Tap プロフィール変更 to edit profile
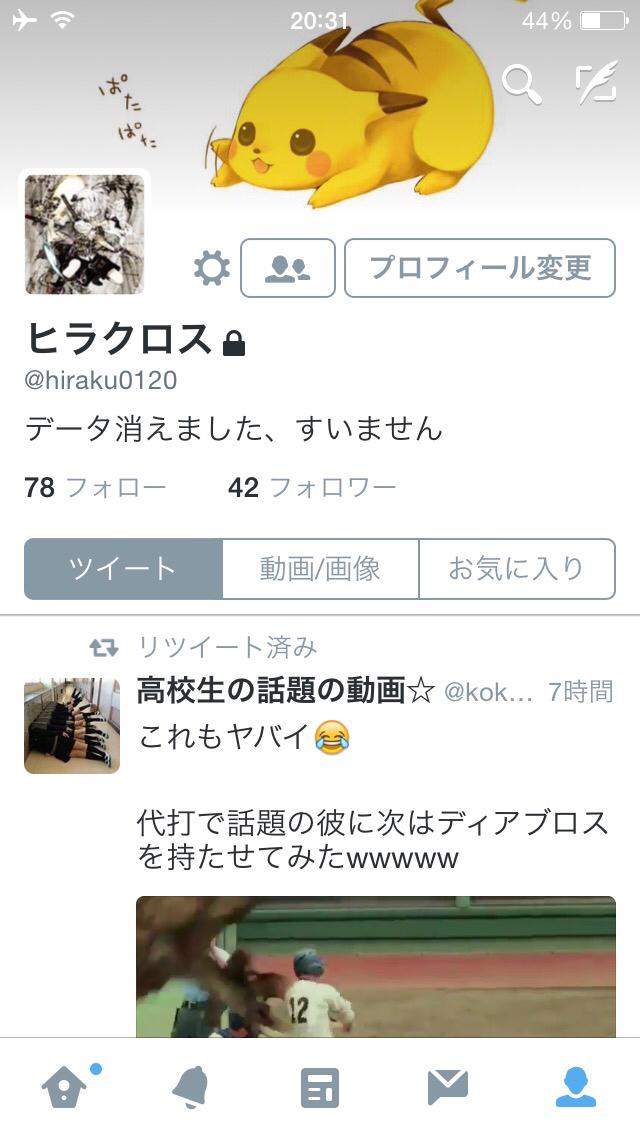 coord(480,268)
